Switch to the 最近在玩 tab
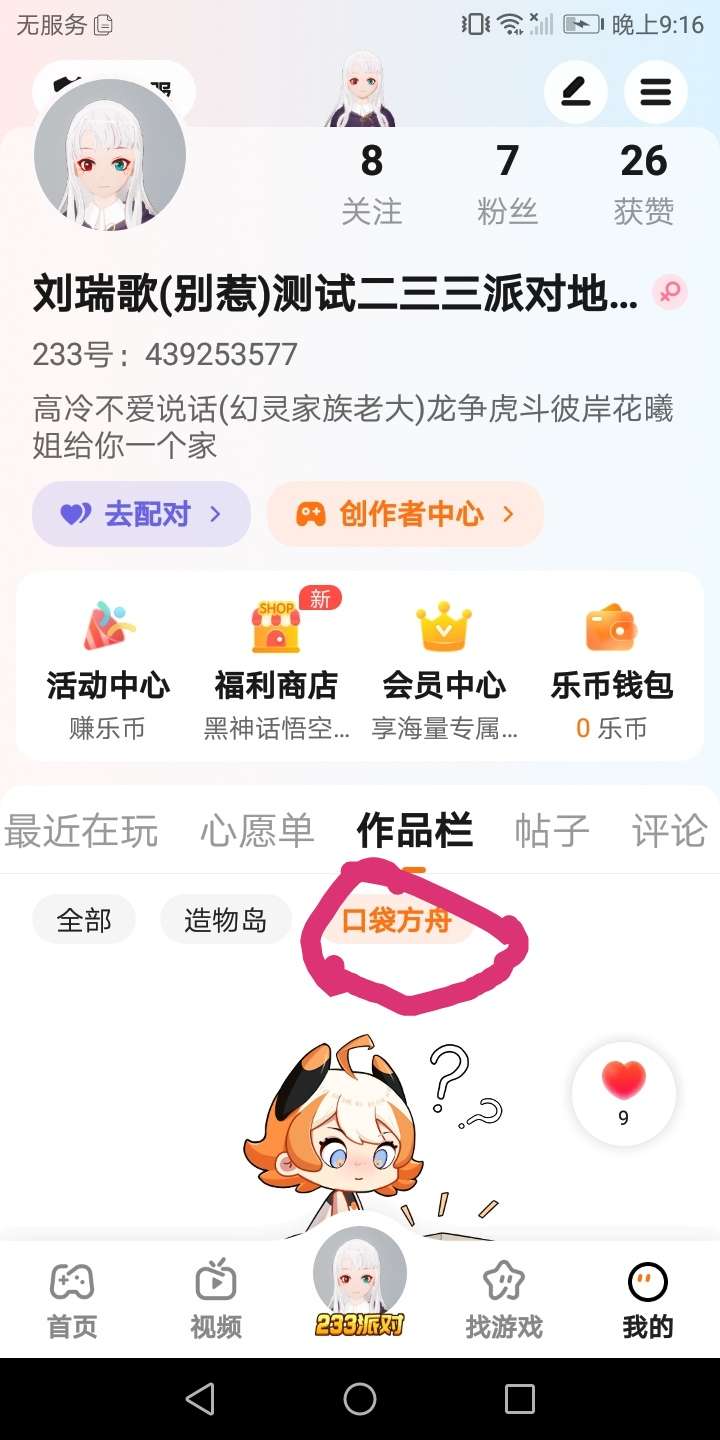The image size is (720, 1440). coord(82,831)
